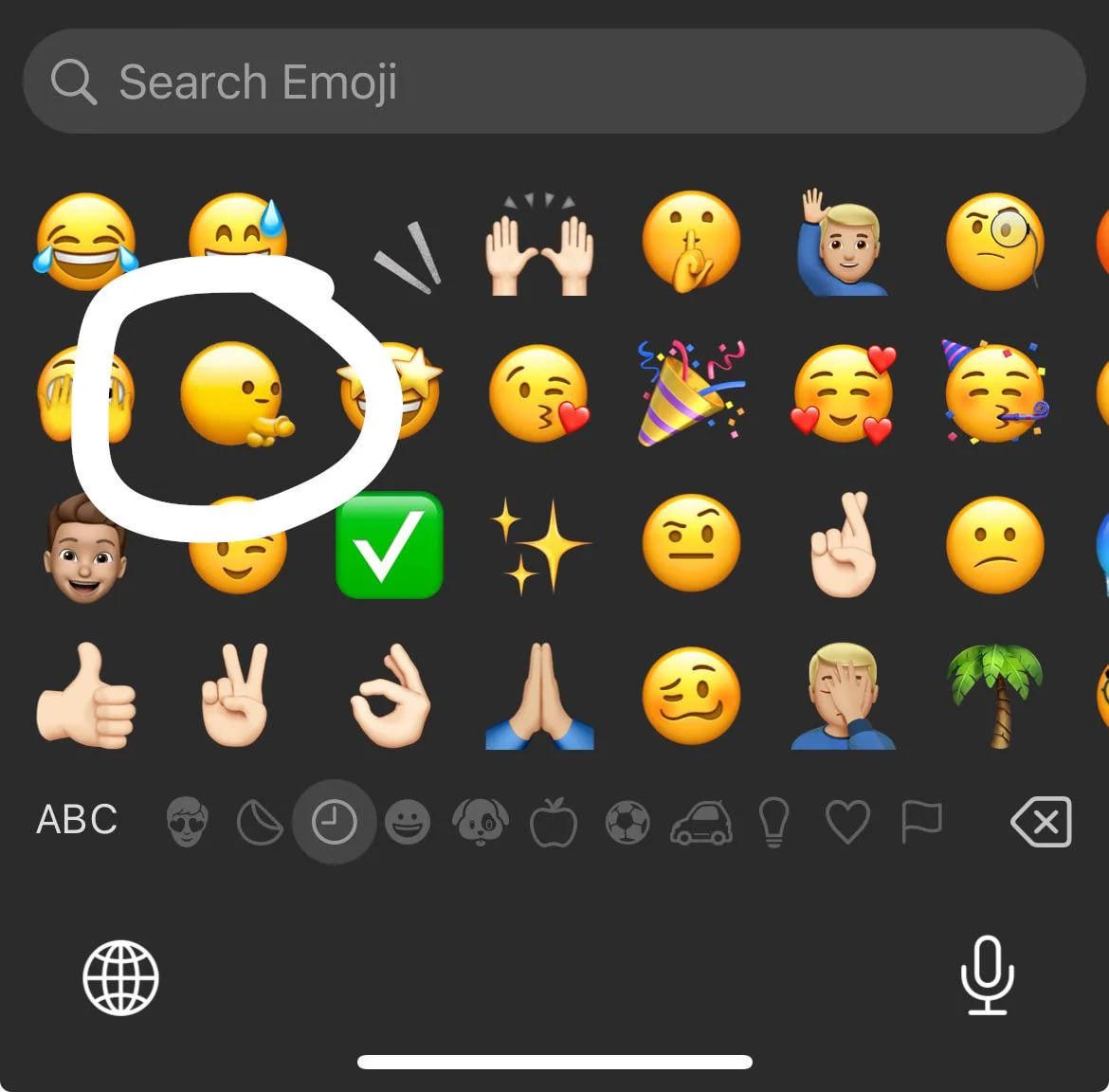Insert the thumbs up emoji
Screen dimensions: 1109x1092
(x=85, y=697)
